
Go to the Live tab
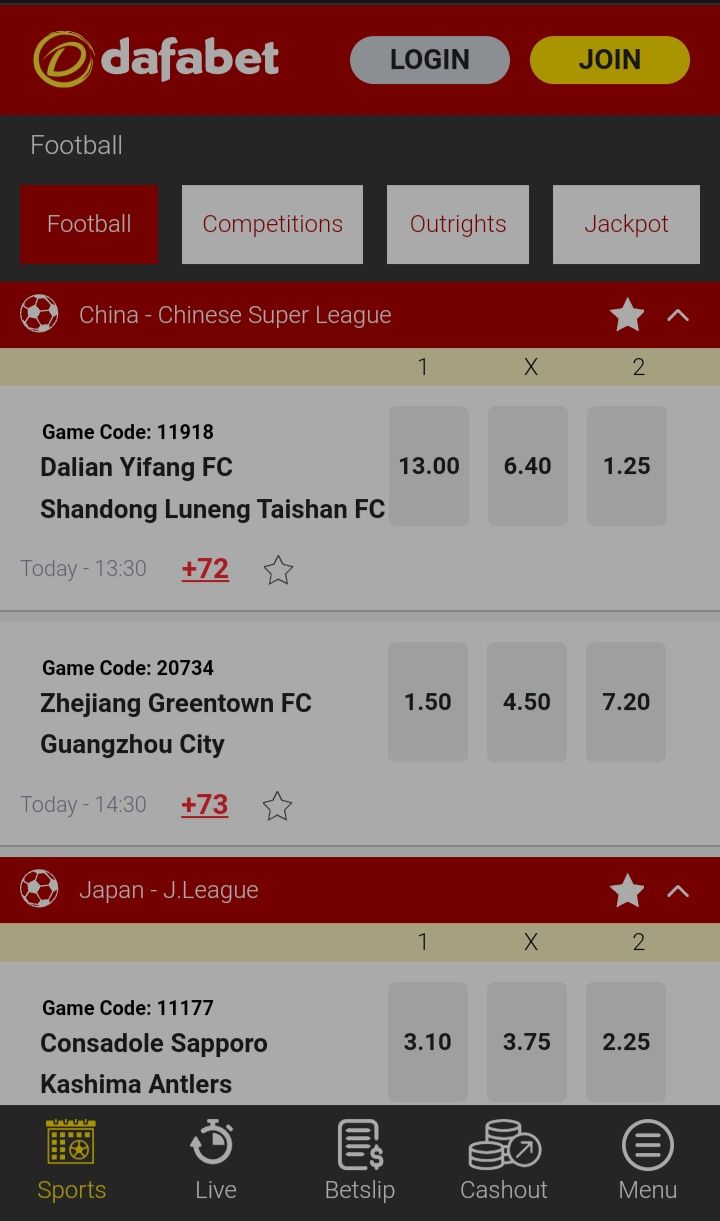[x=216, y=1162]
